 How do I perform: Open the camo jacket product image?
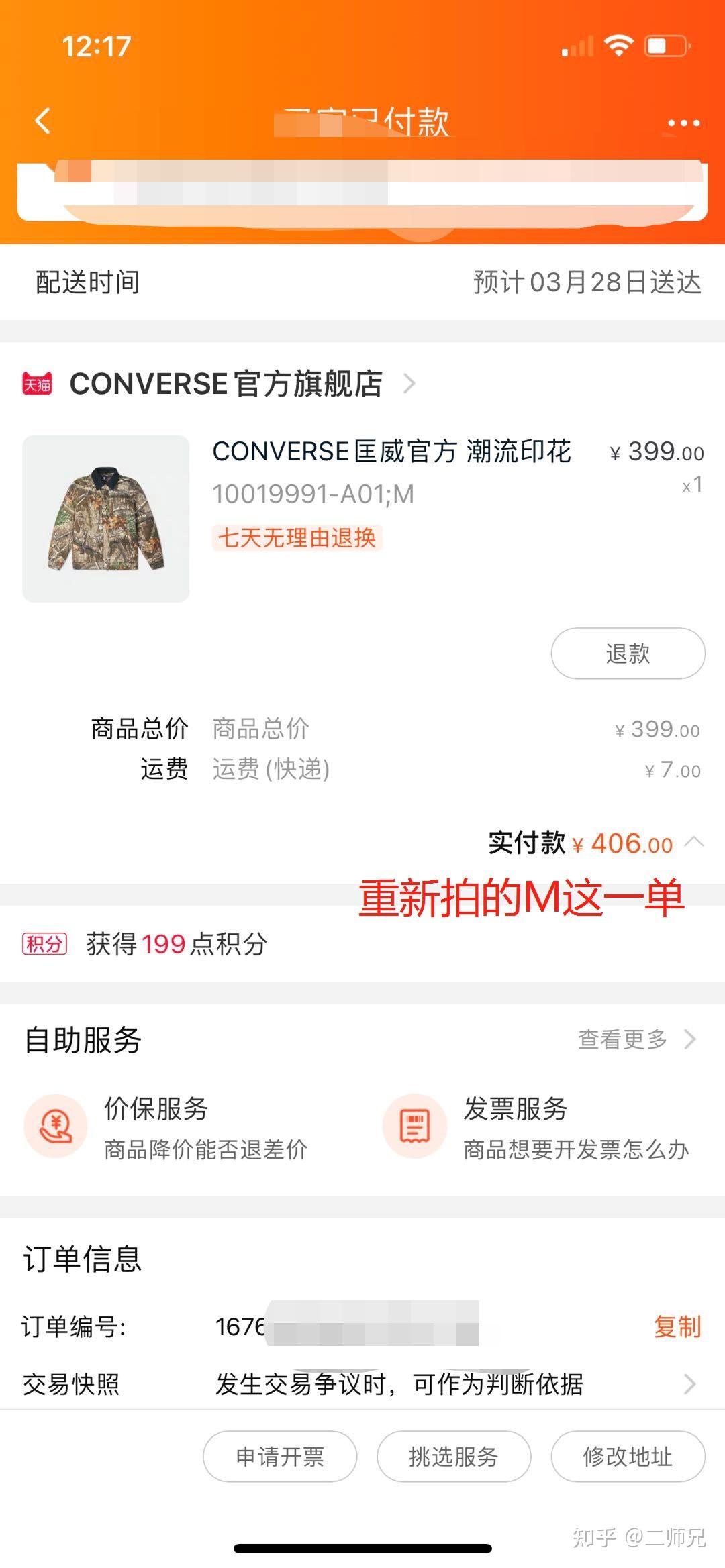tap(106, 519)
